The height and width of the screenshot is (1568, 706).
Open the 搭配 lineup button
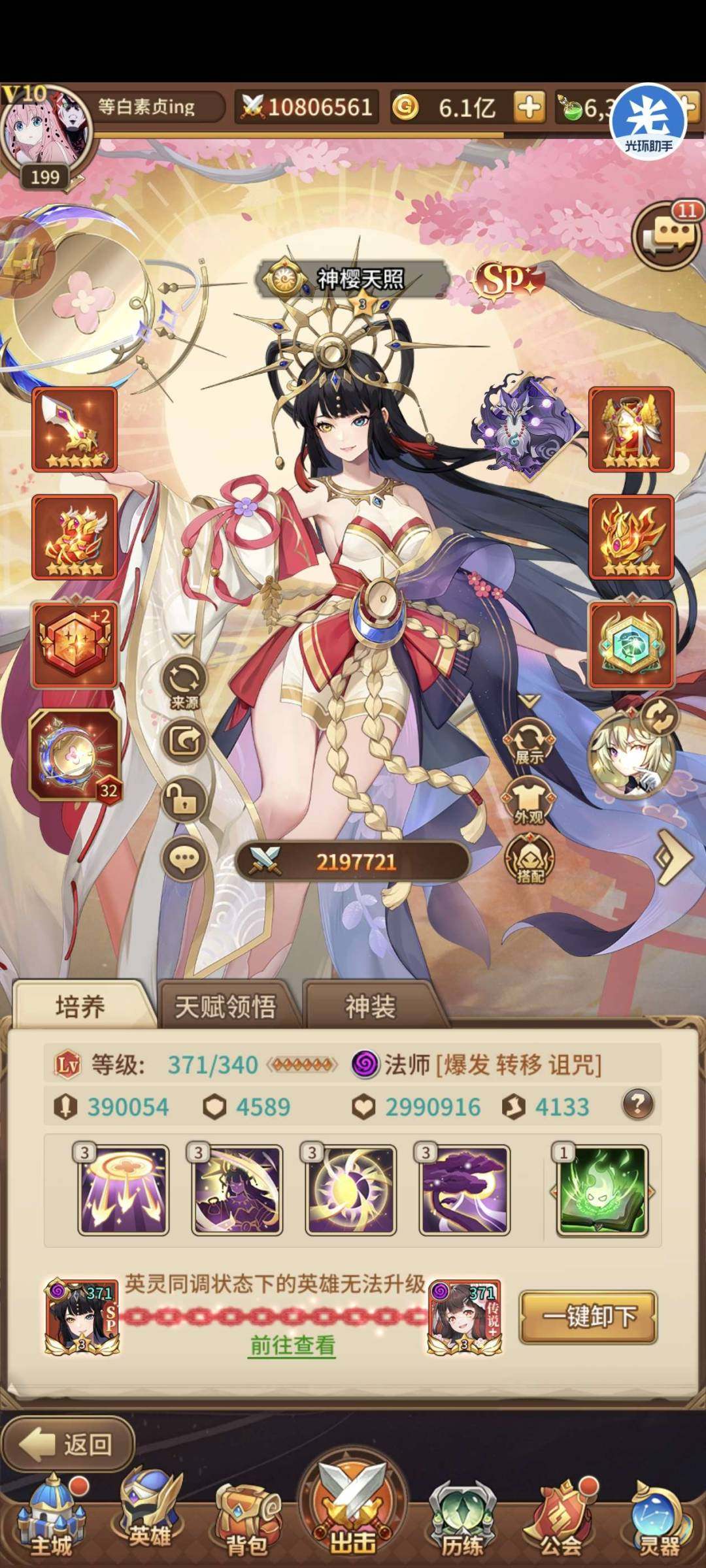pyautogui.click(x=529, y=859)
